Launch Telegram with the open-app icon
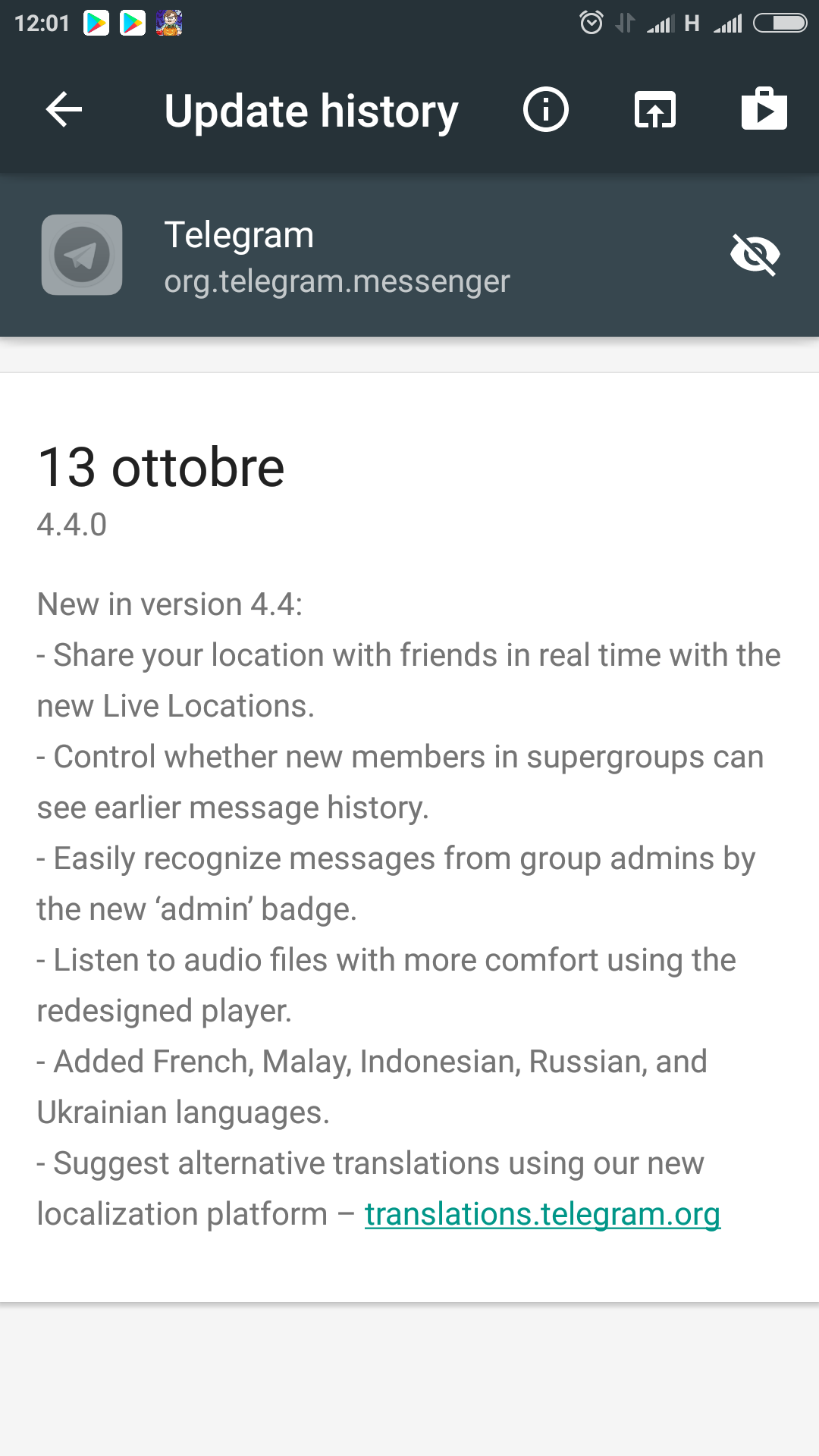 655,110
